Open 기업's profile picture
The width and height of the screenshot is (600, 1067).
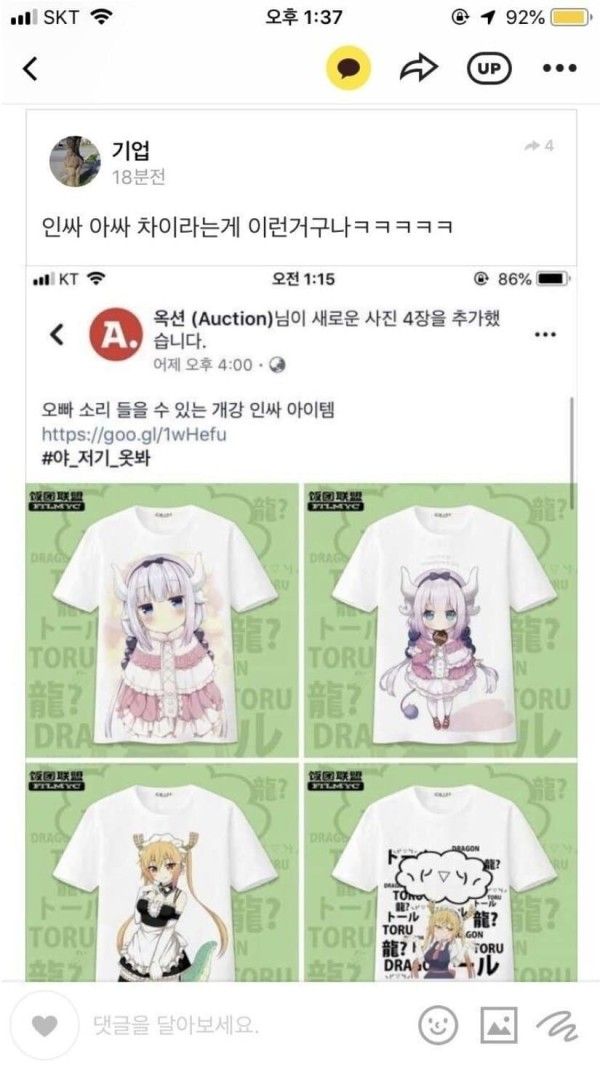click(75, 161)
